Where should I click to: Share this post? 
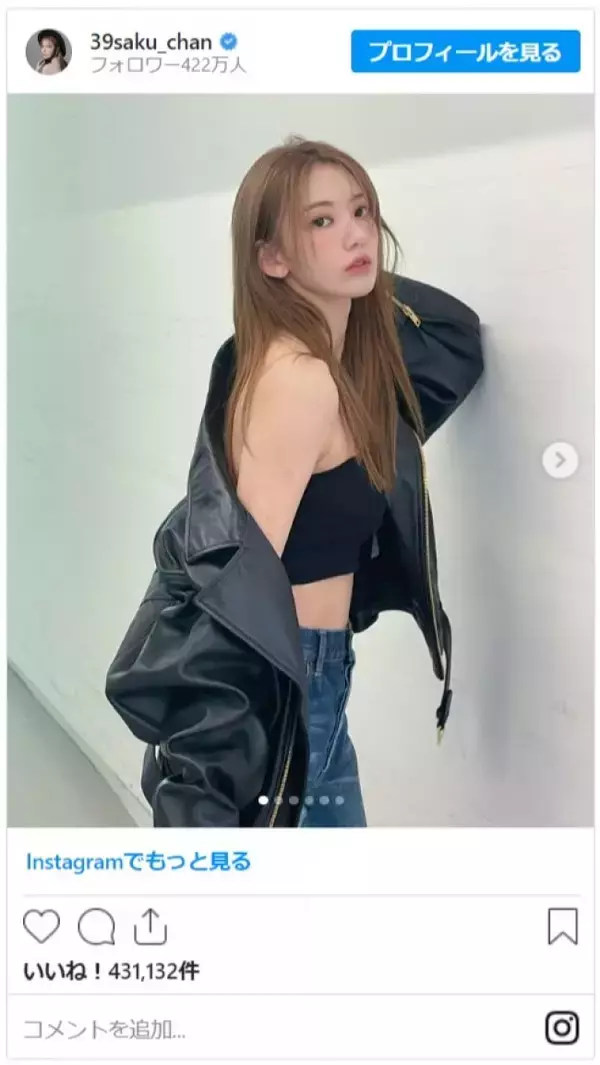click(150, 927)
